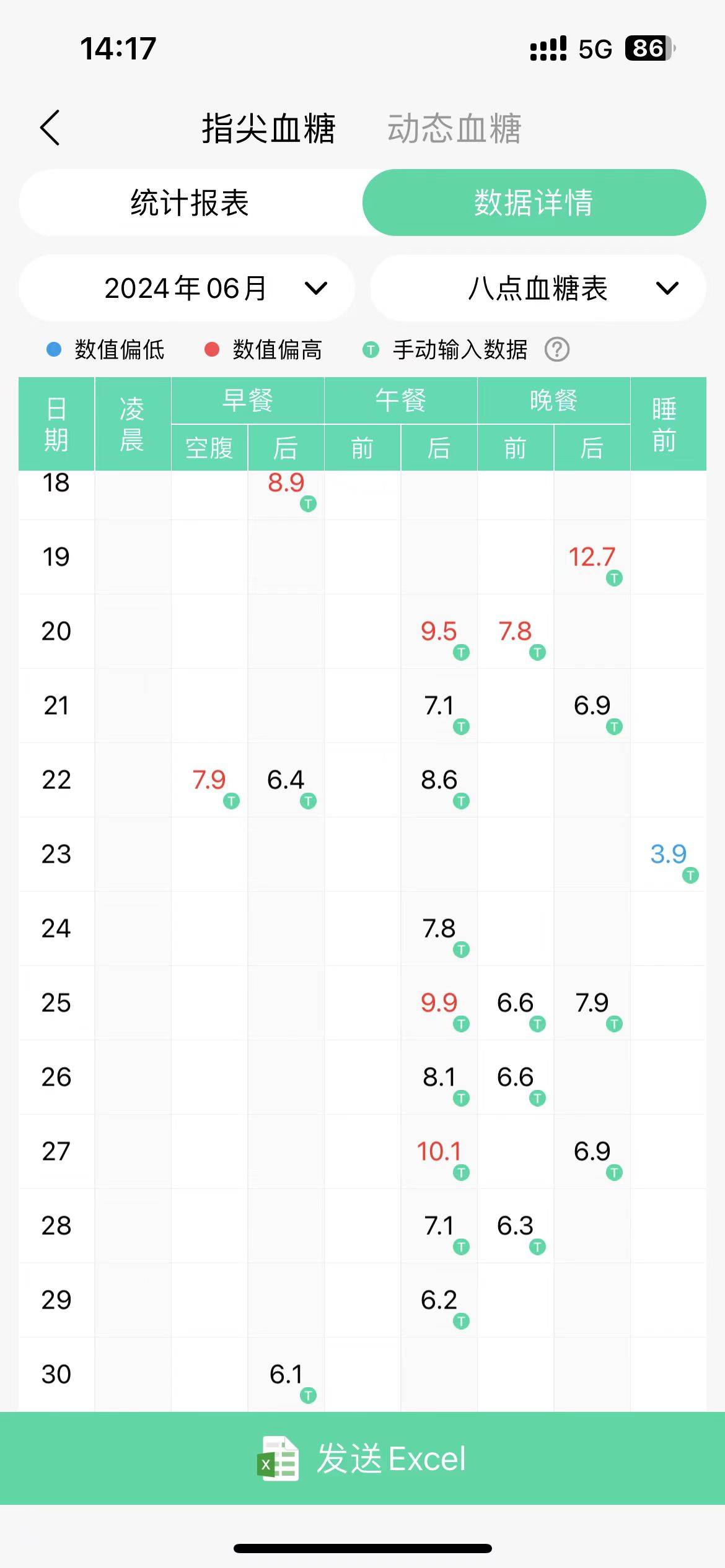This screenshot has width=725, height=1568.
Task: Select the 数据详情 segment
Action: coord(534,203)
